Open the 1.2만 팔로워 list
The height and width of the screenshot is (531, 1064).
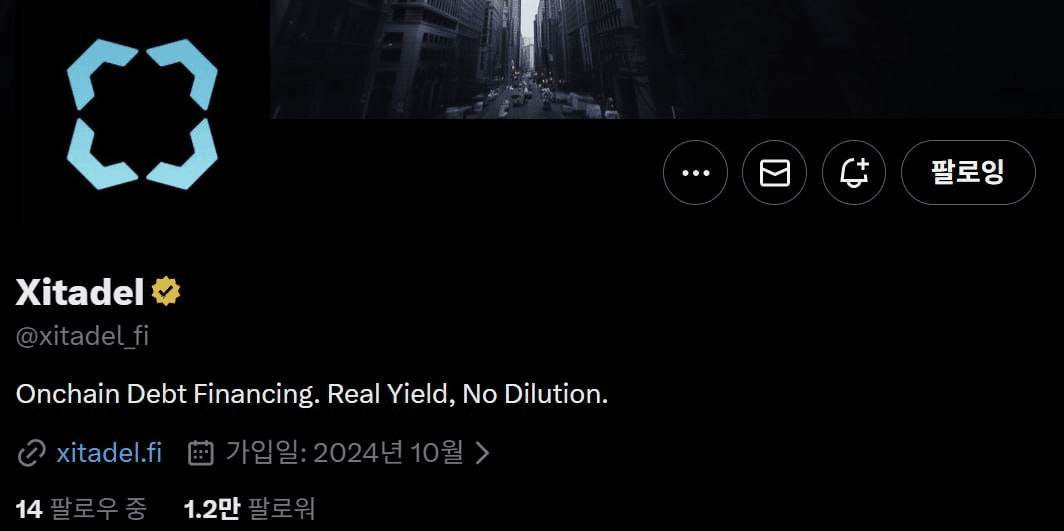249,509
